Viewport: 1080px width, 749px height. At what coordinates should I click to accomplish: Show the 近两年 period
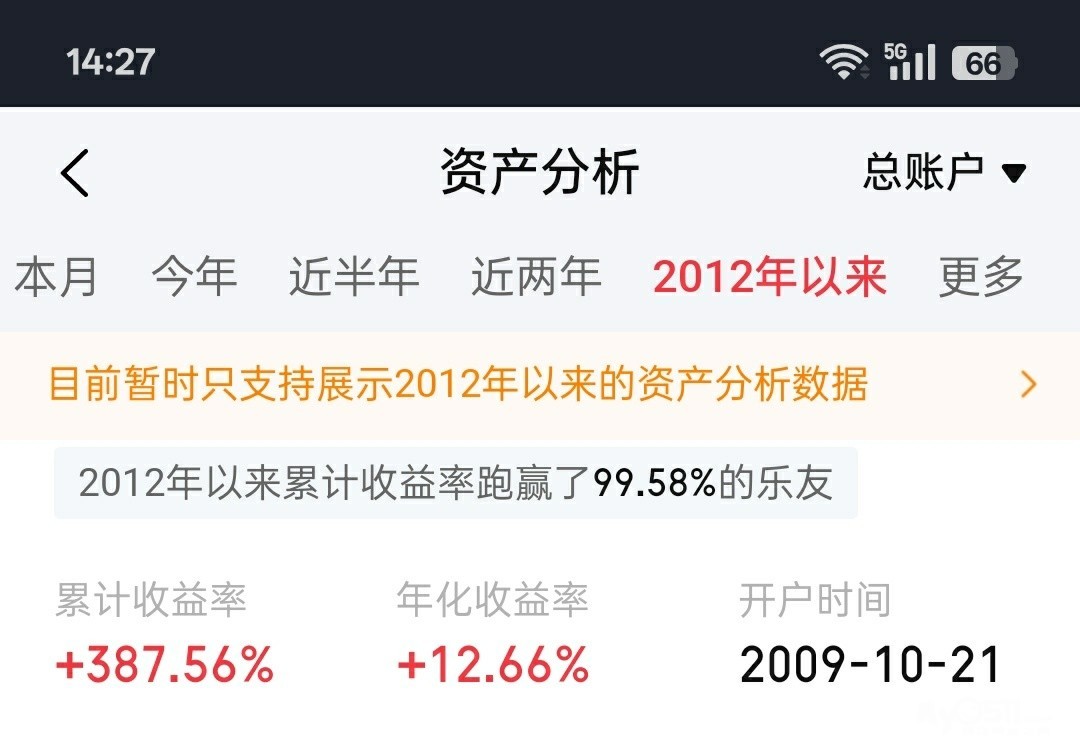pyautogui.click(x=536, y=276)
